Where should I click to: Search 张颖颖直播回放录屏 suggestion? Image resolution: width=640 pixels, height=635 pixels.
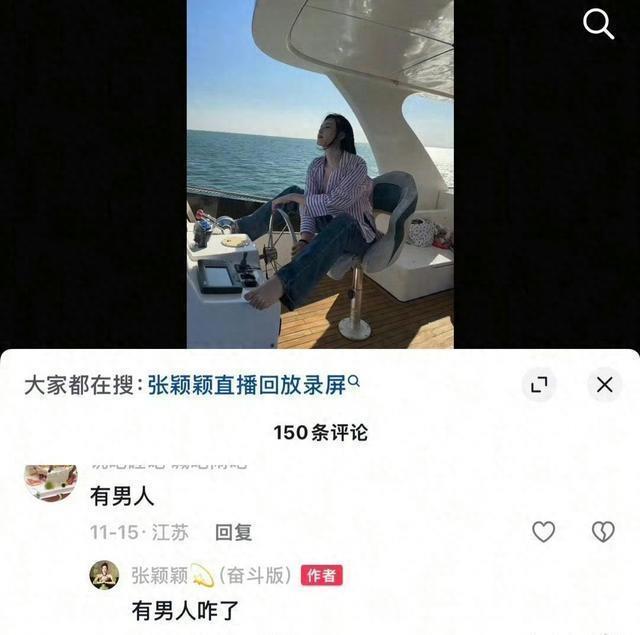pyautogui.click(x=253, y=384)
